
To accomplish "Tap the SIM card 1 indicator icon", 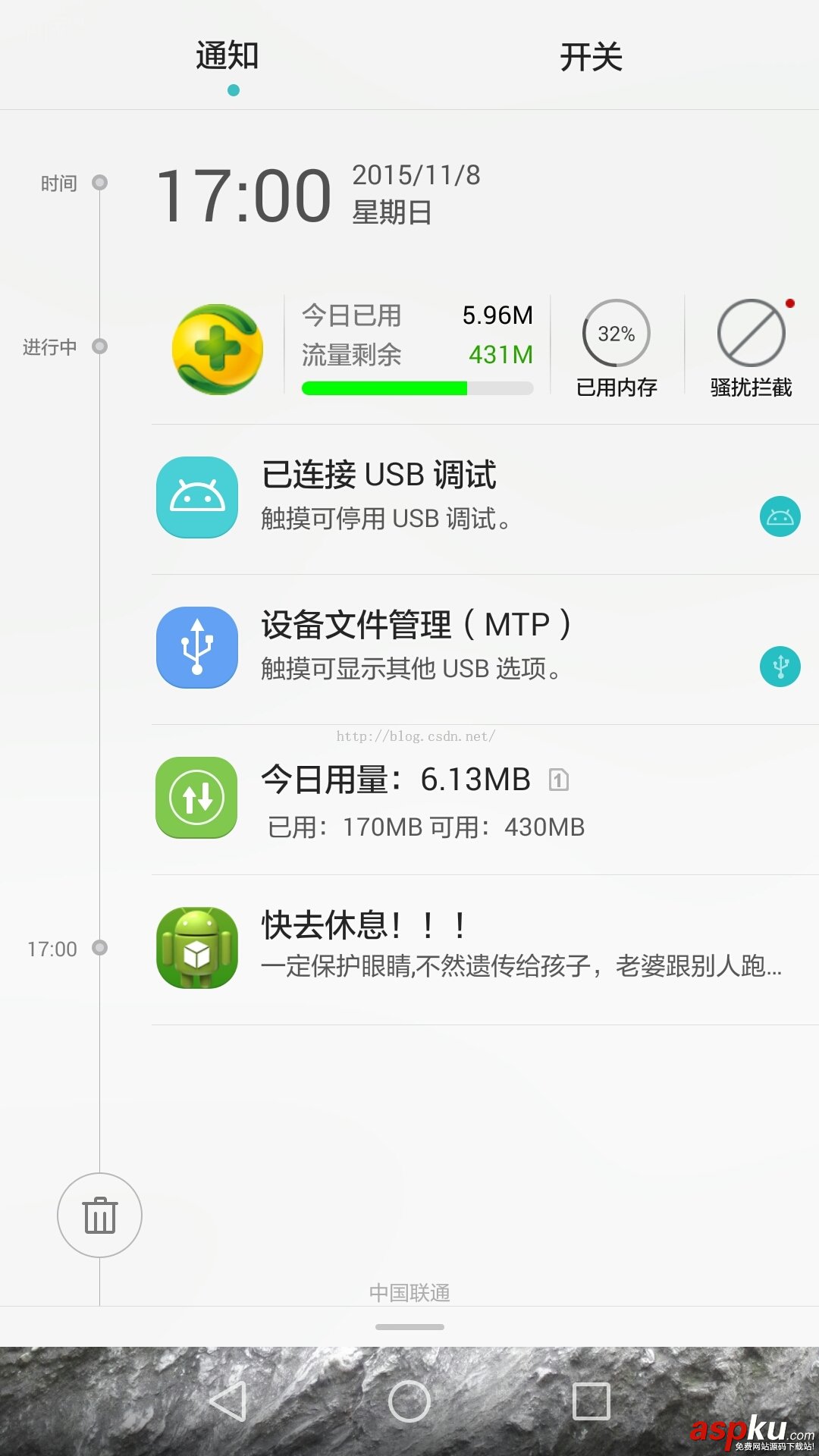I will click(559, 780).
